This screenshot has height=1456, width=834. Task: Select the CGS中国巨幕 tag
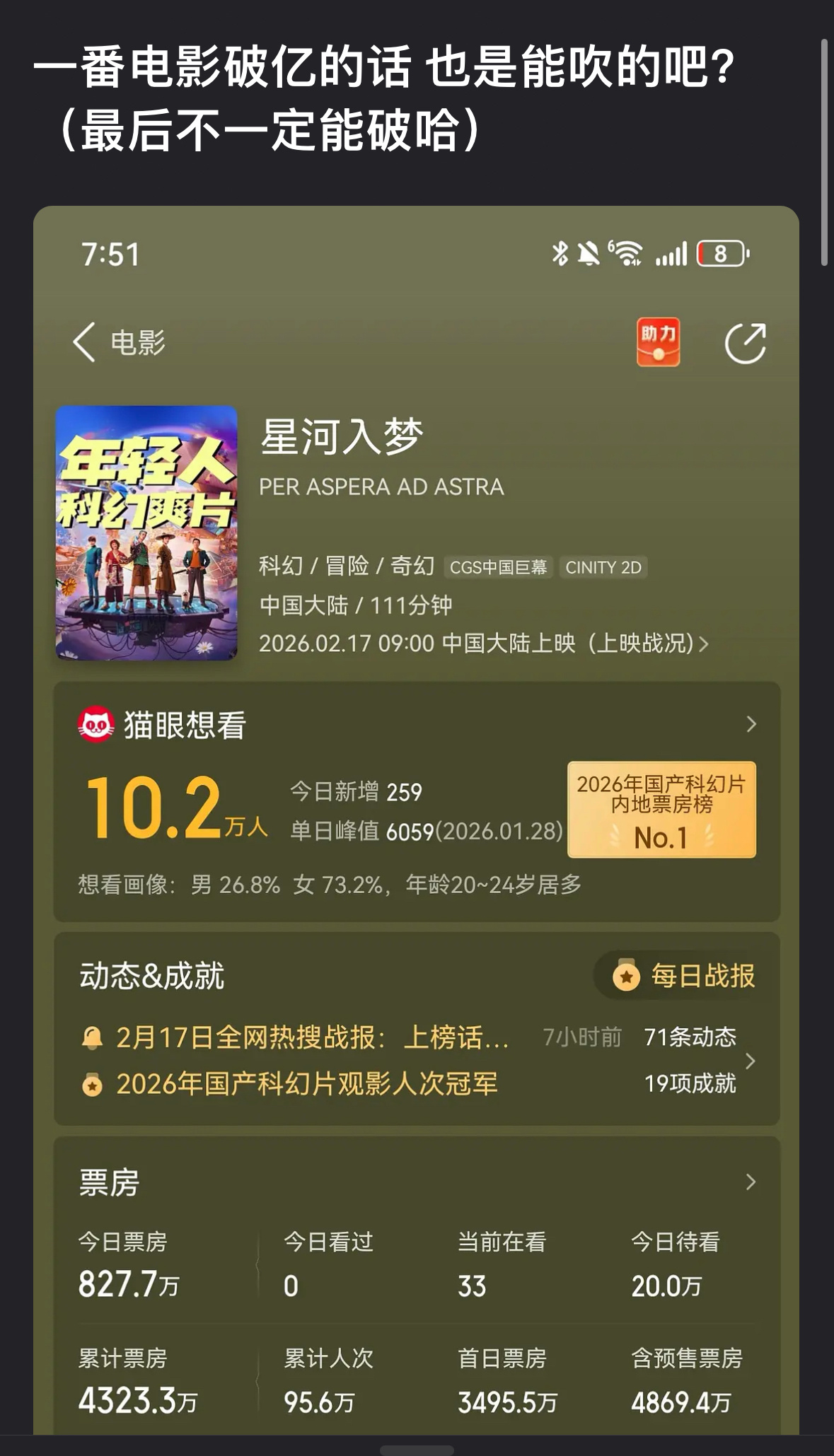point(500,566)
